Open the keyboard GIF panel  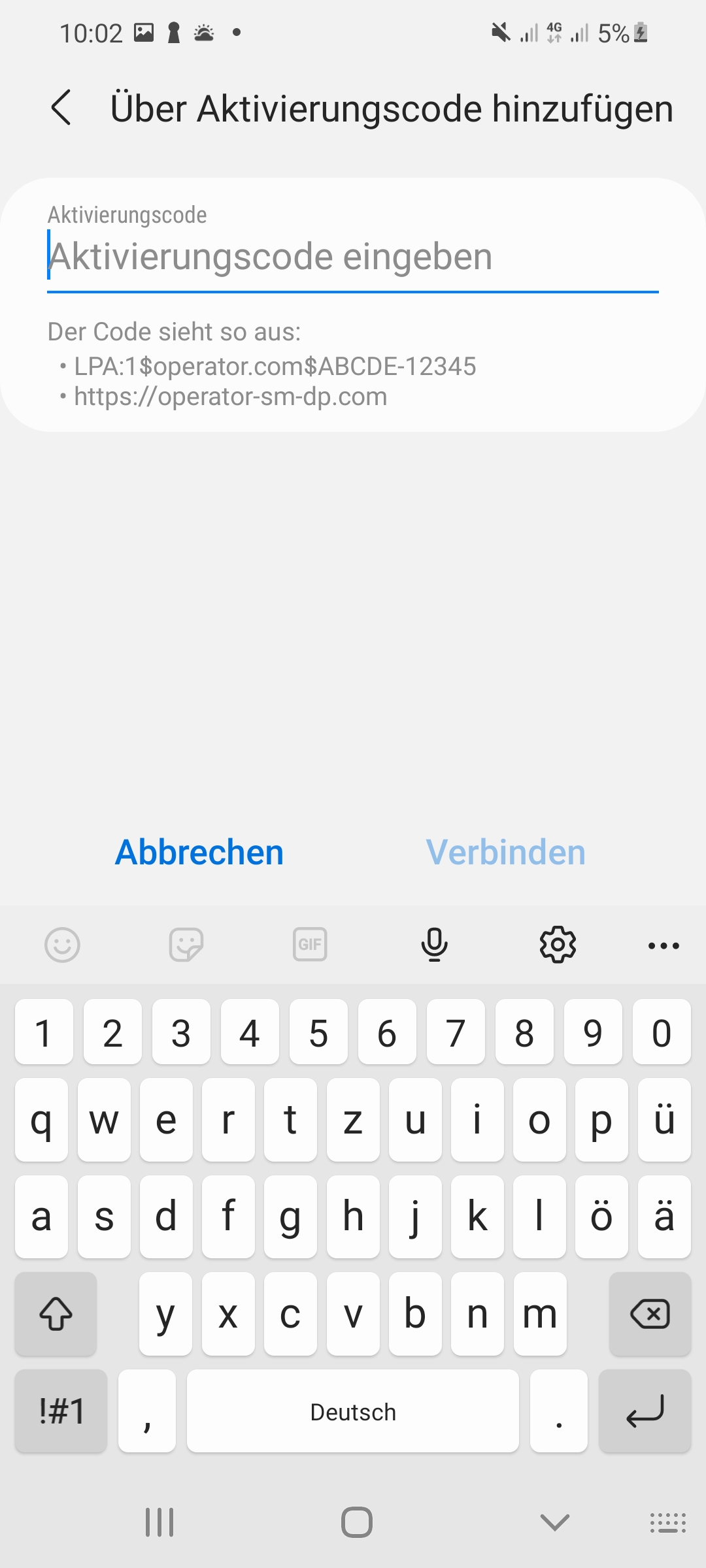[310, 945]
